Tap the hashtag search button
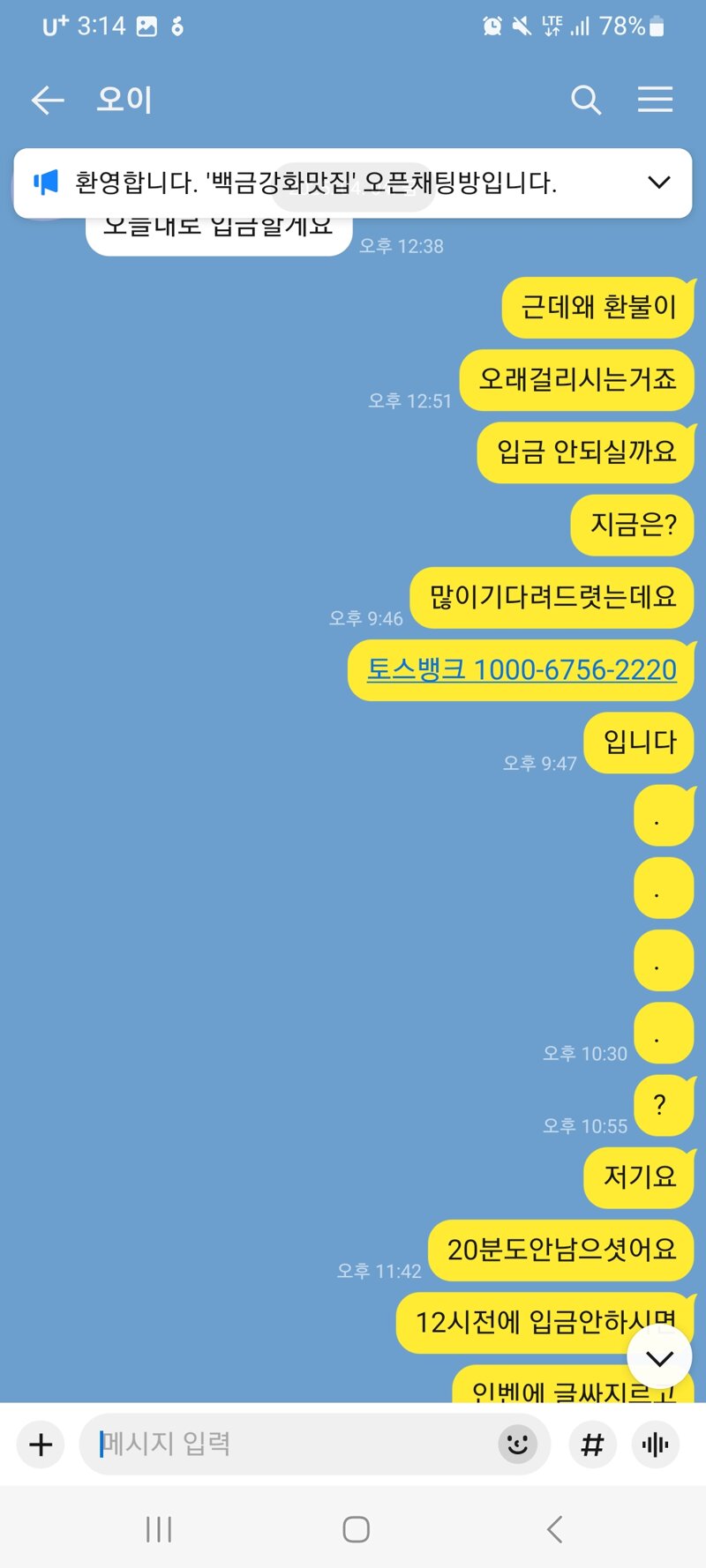 pyautogui.click(x=592, y=1445)
